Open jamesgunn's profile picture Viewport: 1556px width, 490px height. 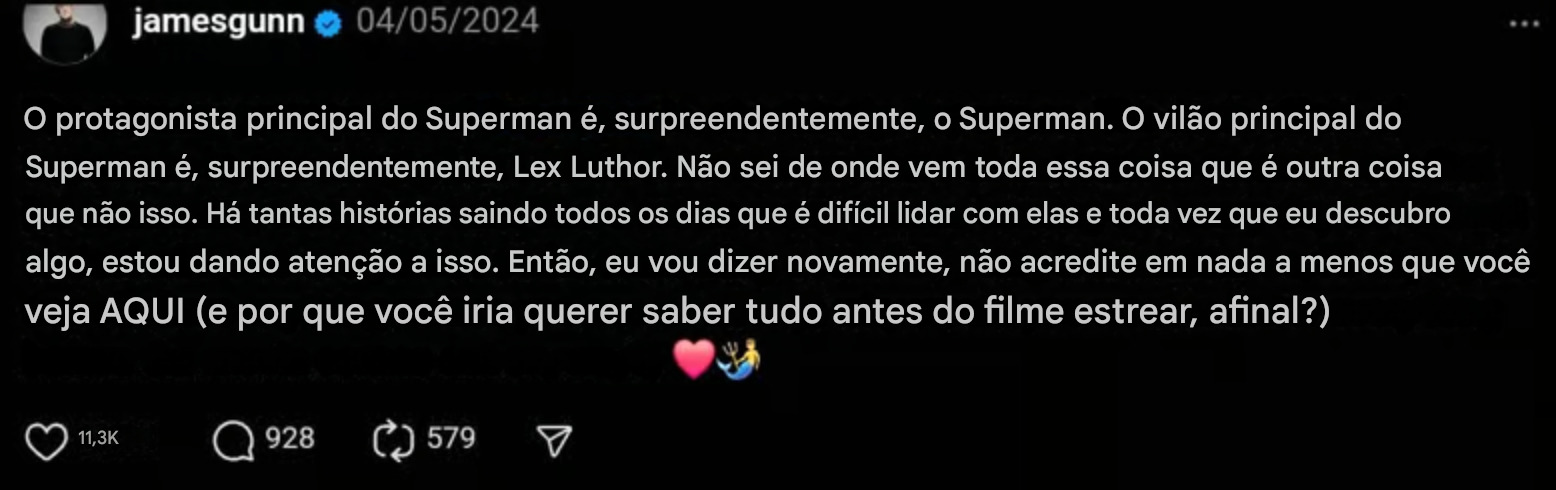[65, 28]
